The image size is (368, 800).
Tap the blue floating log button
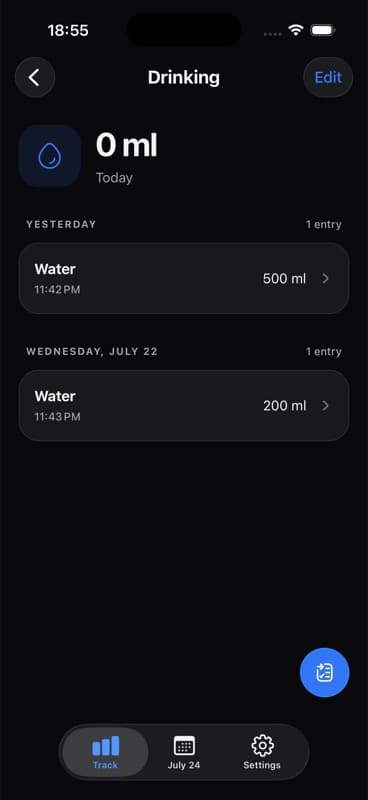[x=325, y=672]
